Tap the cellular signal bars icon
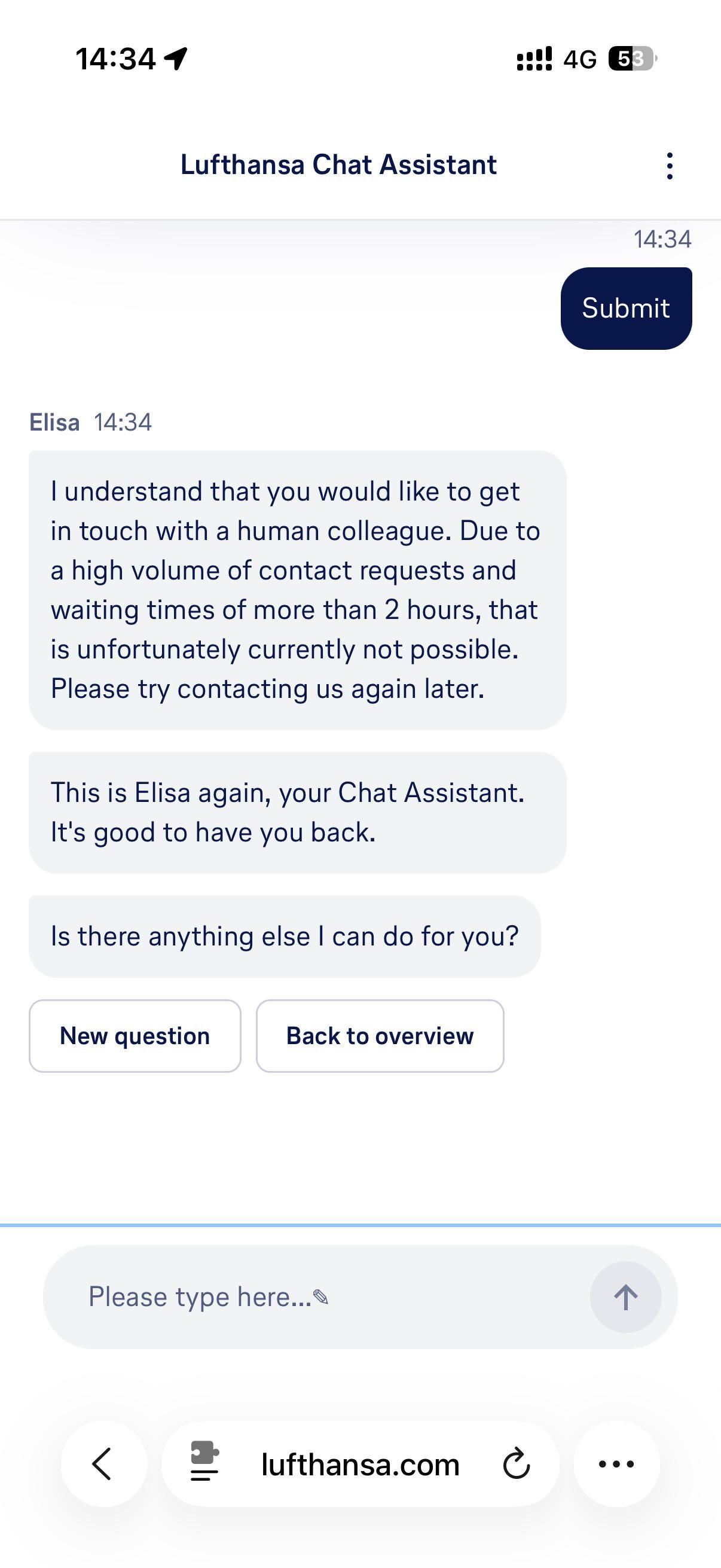 [534, 59]
